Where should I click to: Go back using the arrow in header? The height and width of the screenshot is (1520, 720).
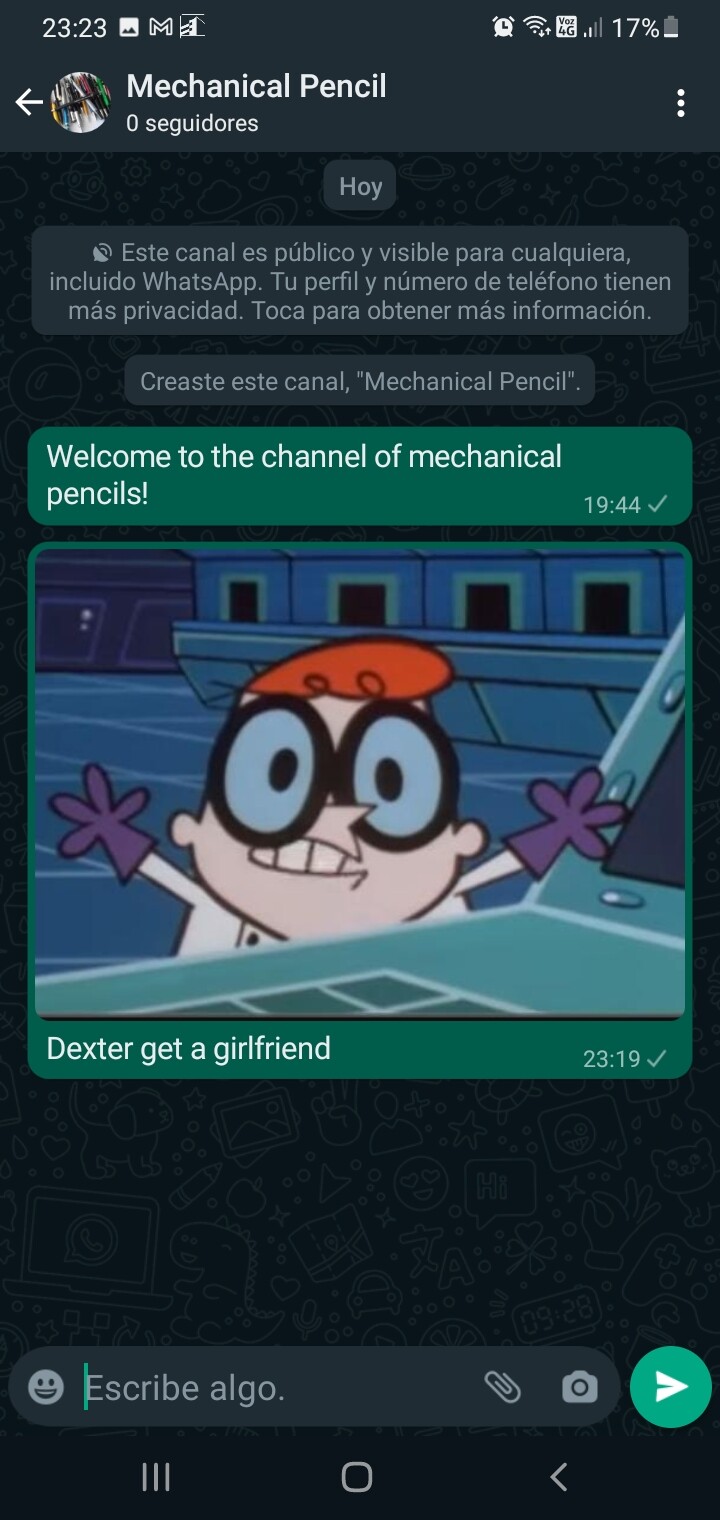click(28, 102)
